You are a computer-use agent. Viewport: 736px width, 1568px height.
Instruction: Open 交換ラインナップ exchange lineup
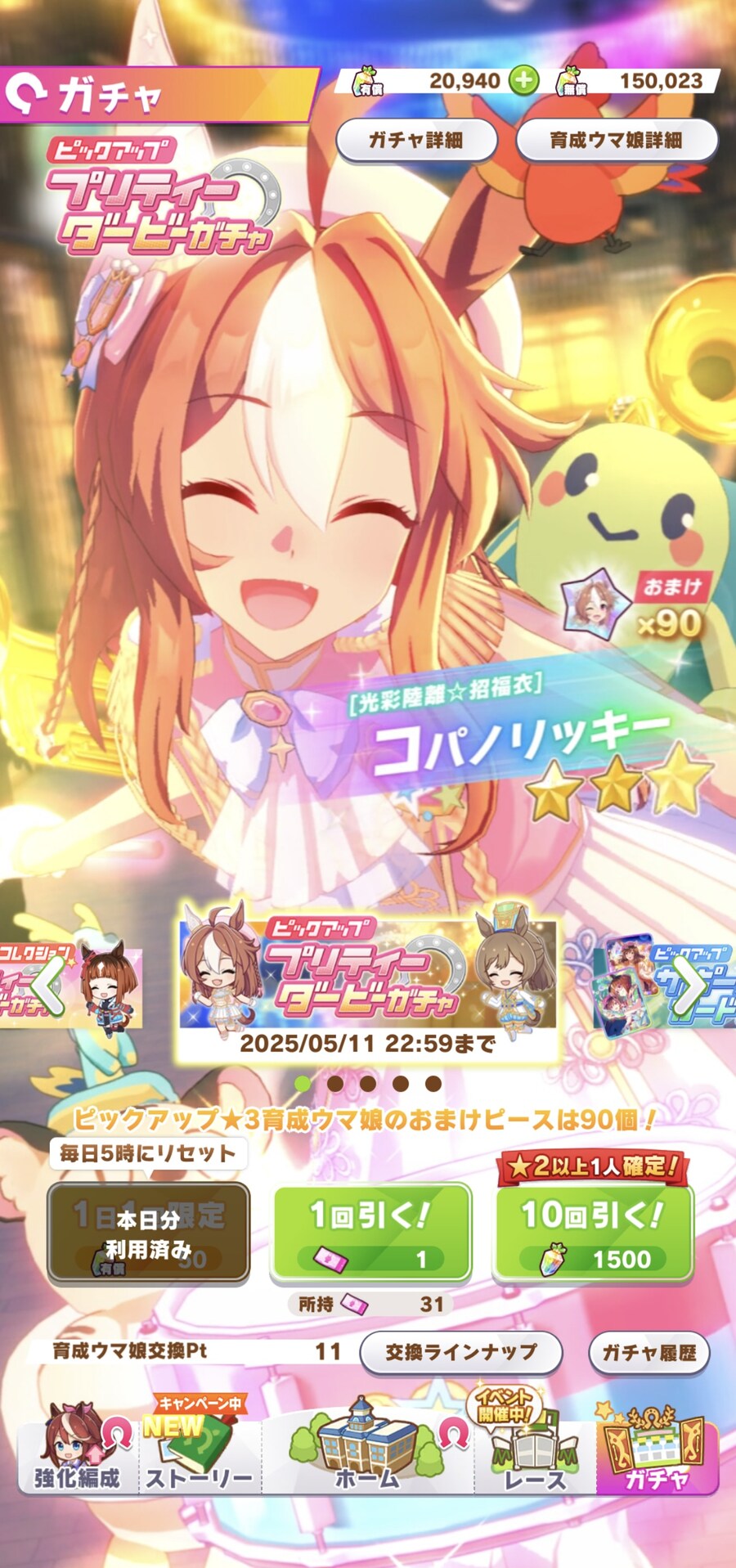461,1352
